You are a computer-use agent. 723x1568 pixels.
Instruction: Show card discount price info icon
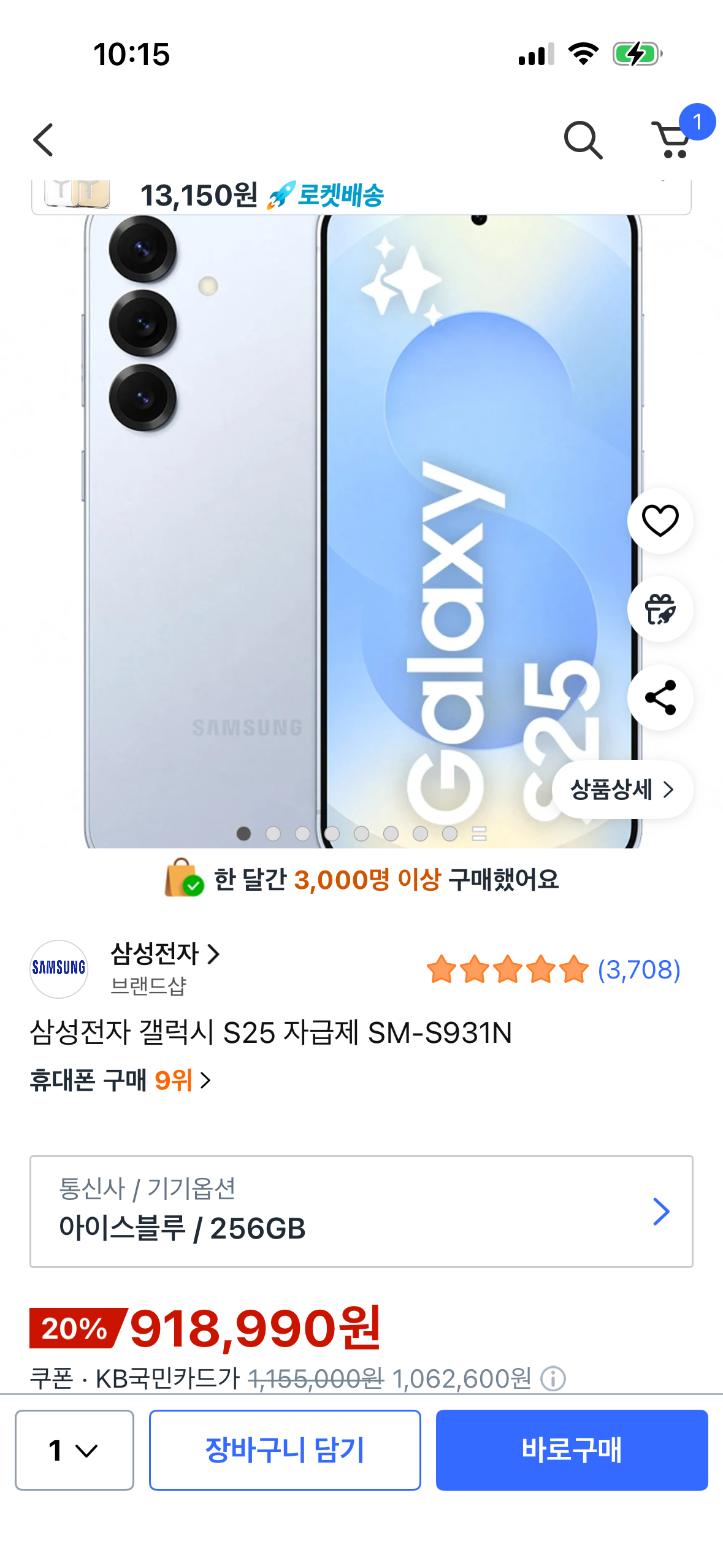pyautogui.click(x=553, y=1379)
